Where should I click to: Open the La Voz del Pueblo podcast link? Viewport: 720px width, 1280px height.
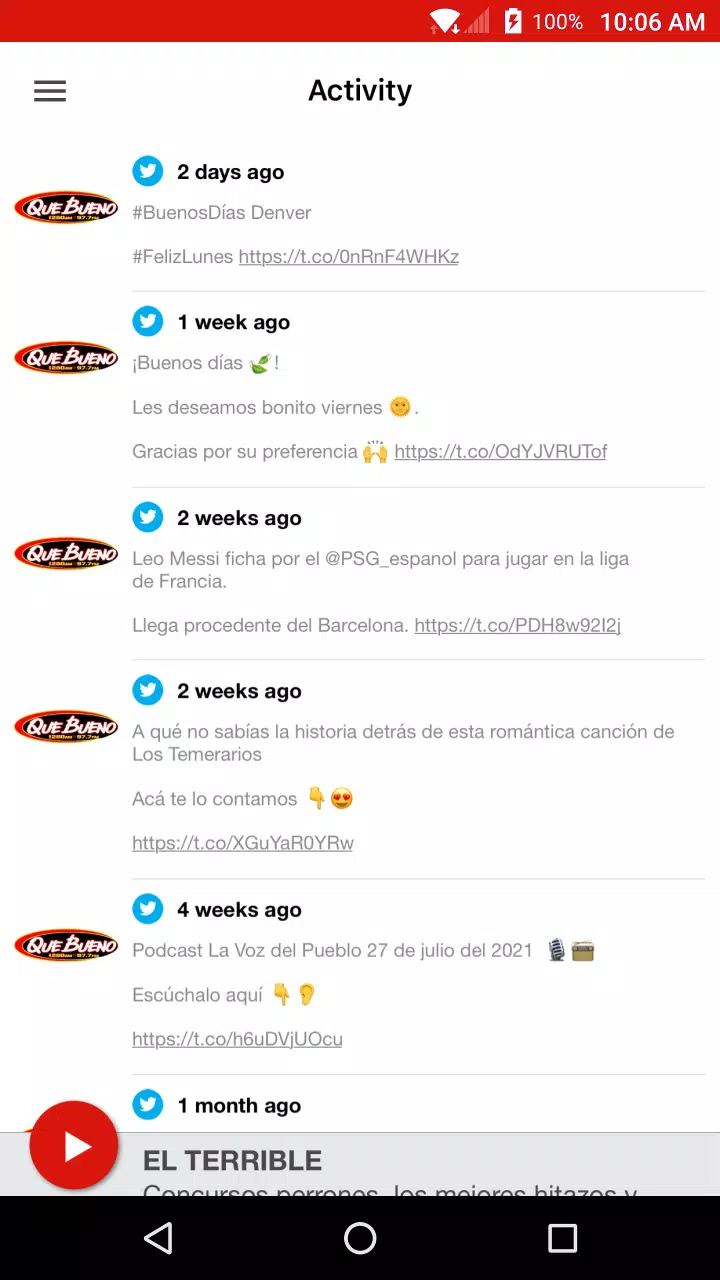point(237,1039)
